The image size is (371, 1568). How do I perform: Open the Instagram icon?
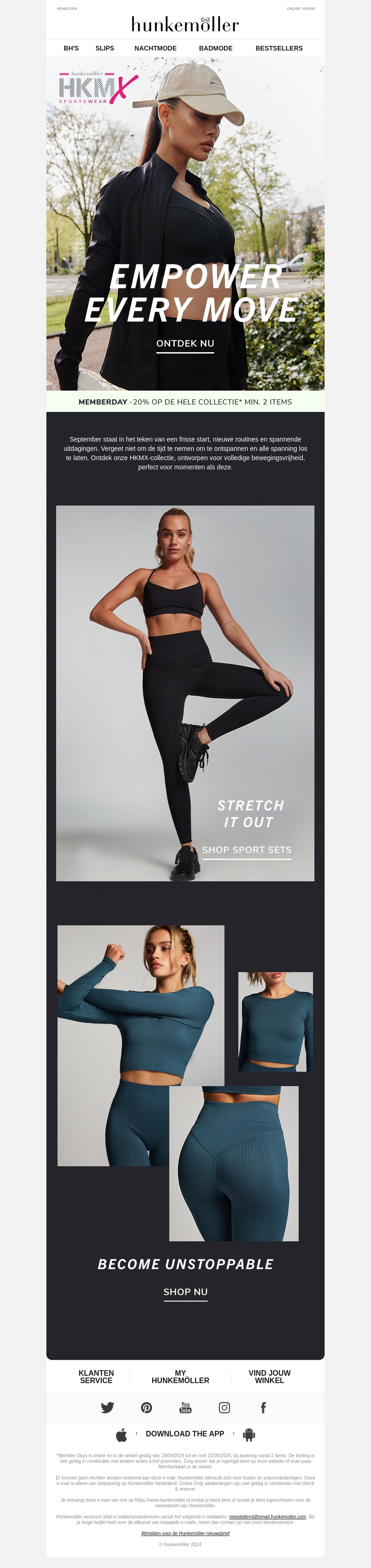tap(224, 1407)
